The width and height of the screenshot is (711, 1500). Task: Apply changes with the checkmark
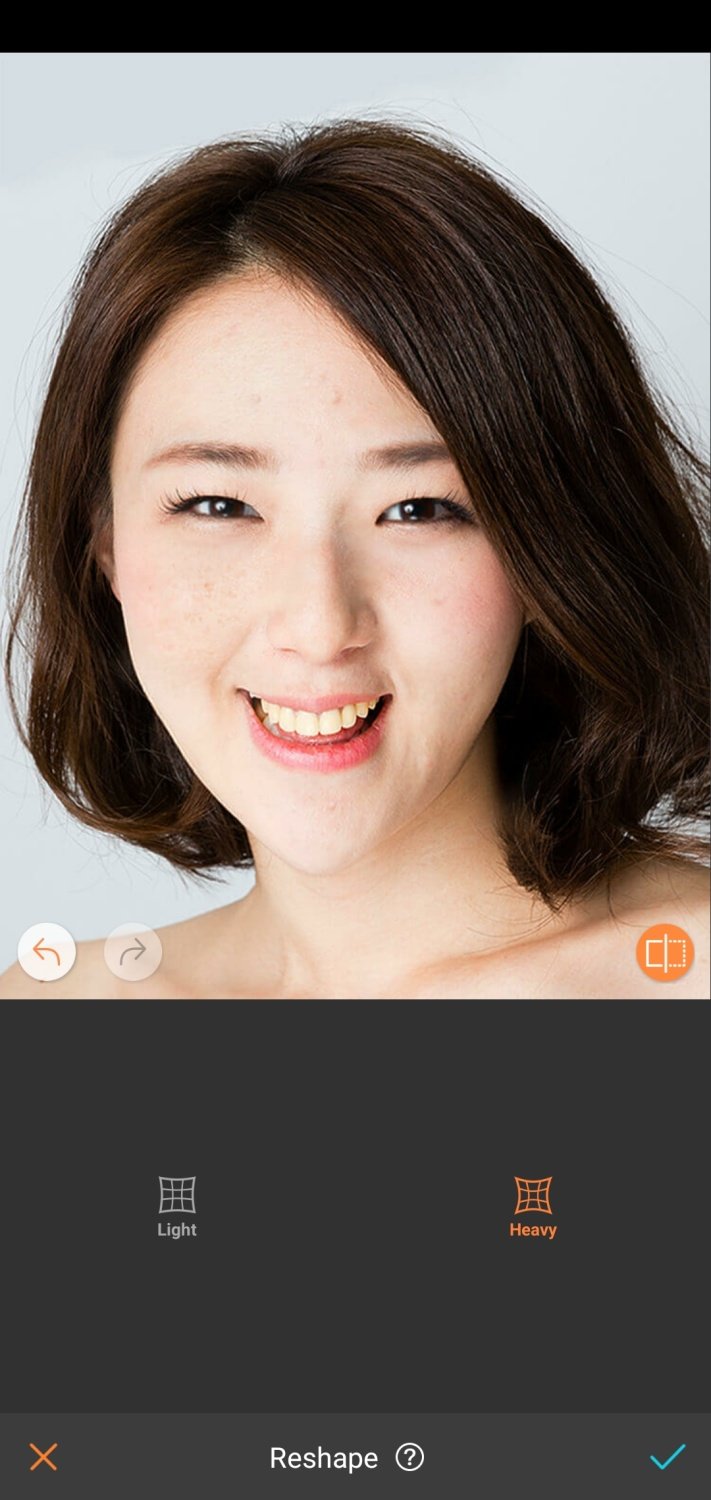[x=667, y=1457]
